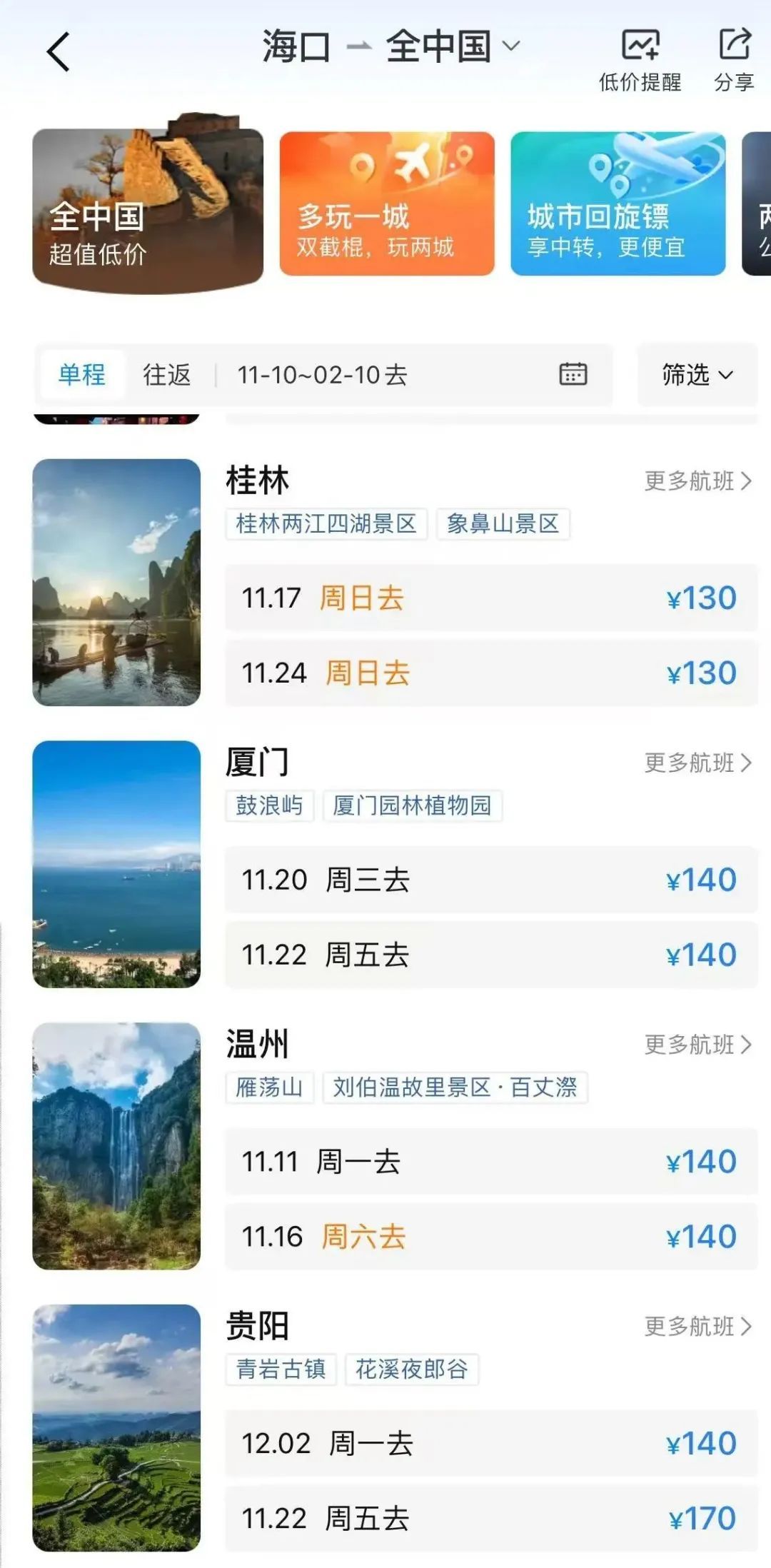See 更多航班 for 贵阳

click(x=697, y=1327)
